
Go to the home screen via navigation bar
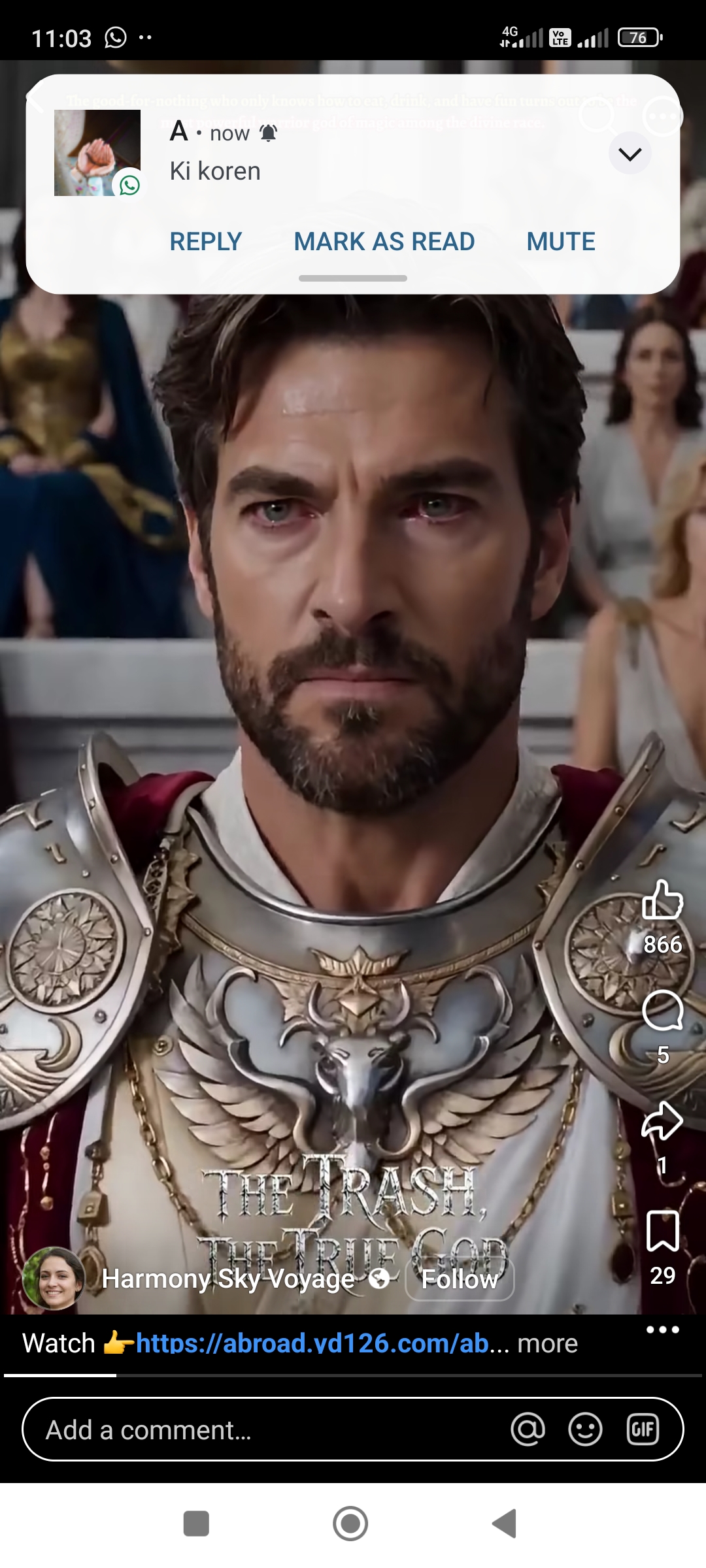tap(350, 1524)
